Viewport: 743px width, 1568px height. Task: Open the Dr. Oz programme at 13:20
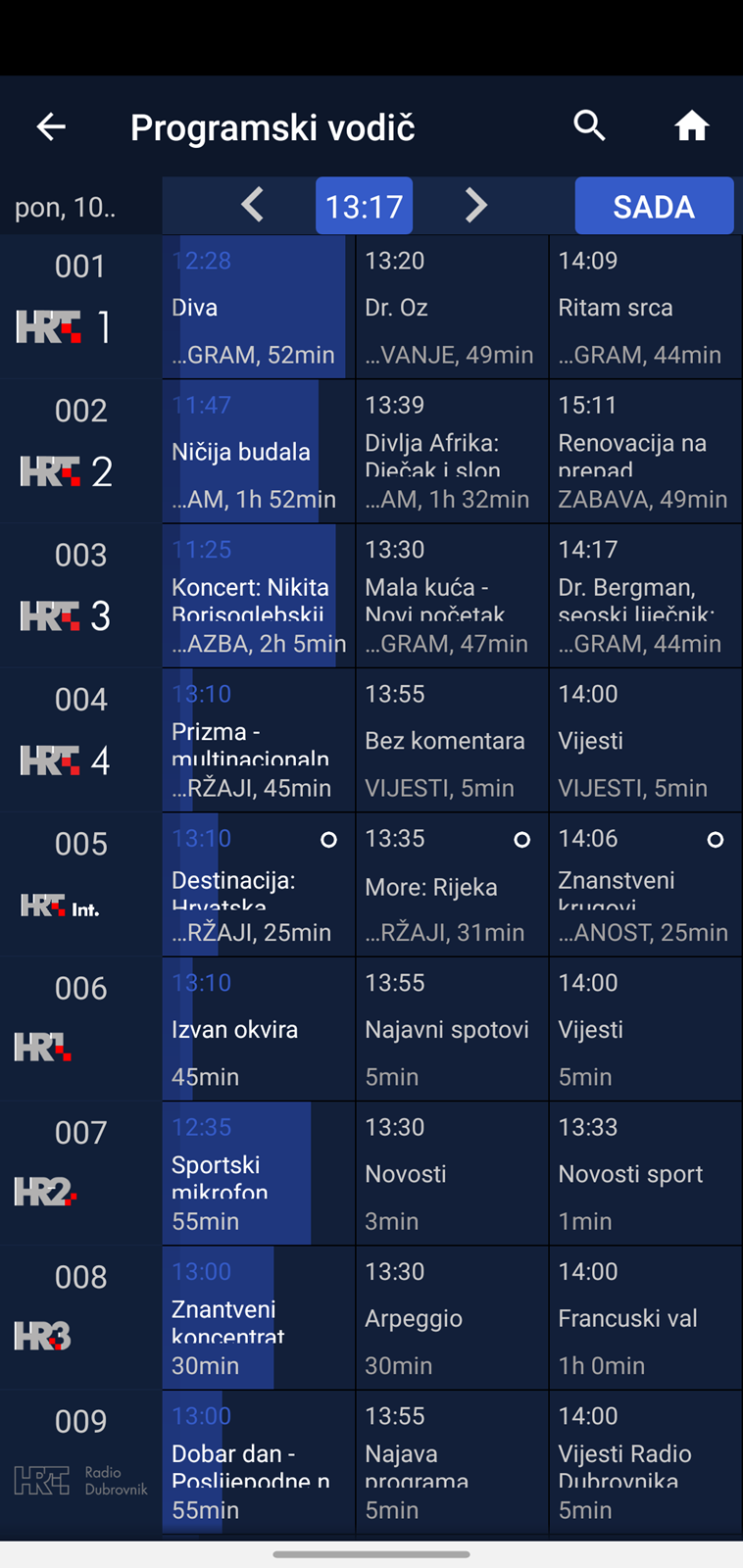click(x=452, y=307)
